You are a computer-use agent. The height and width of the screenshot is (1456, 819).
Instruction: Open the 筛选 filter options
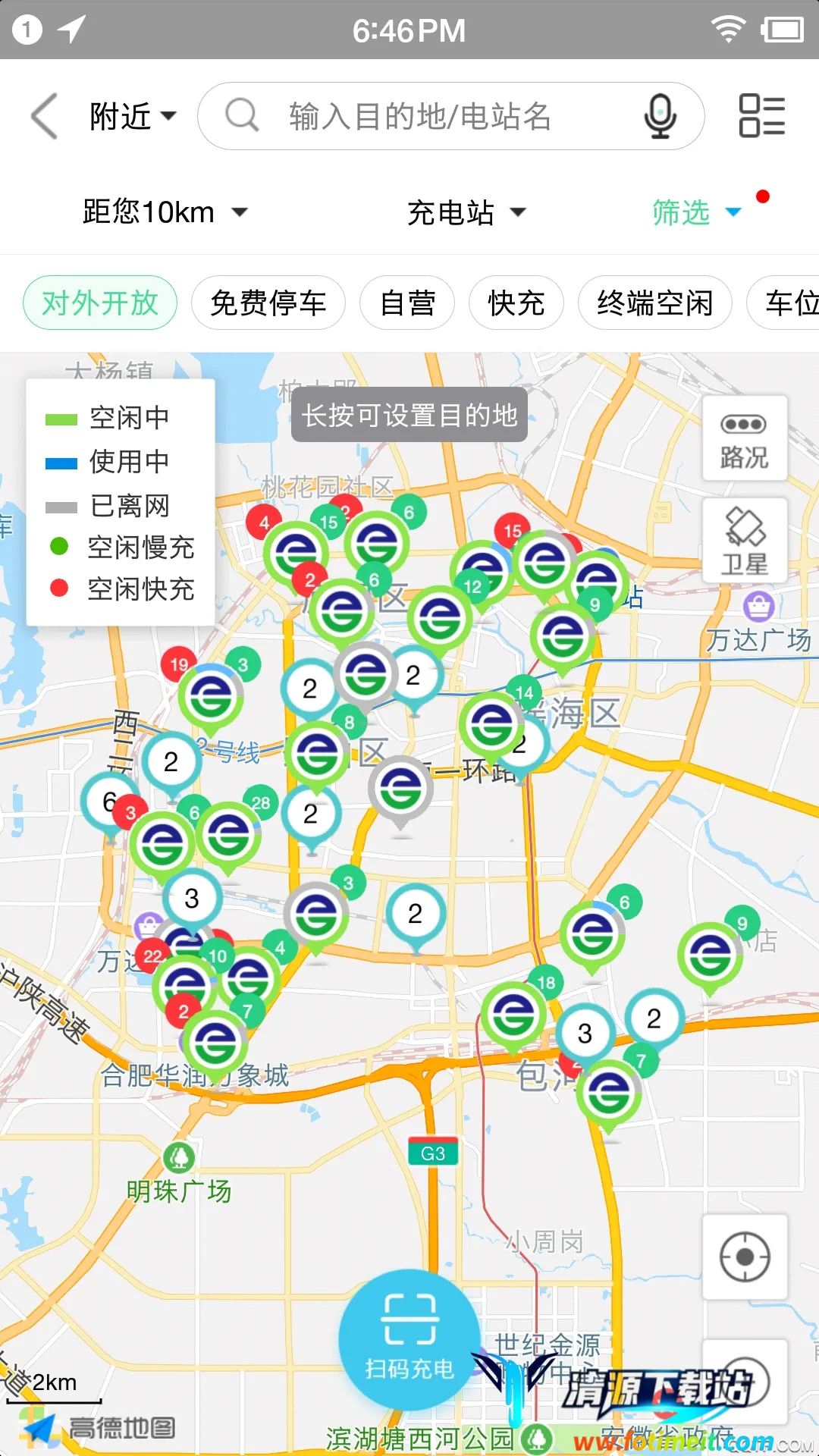[695, 212]
